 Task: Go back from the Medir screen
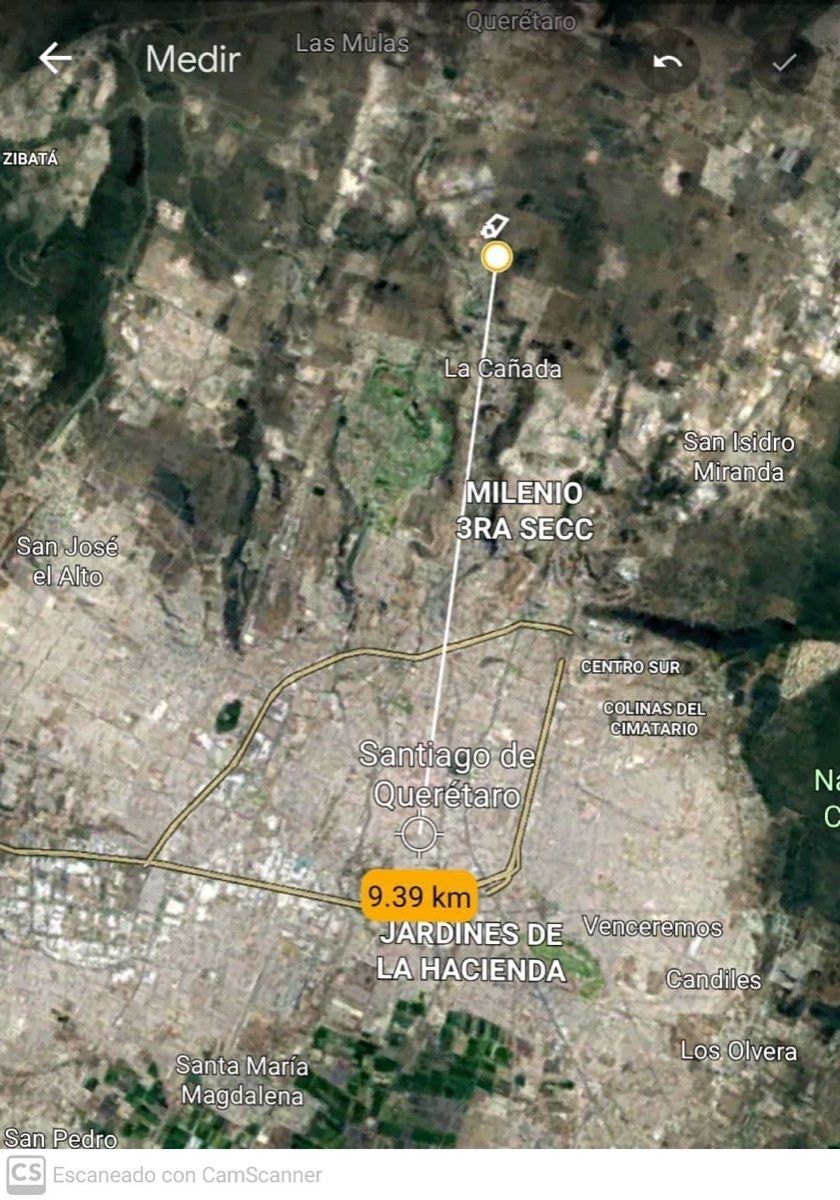coord(55,59)
